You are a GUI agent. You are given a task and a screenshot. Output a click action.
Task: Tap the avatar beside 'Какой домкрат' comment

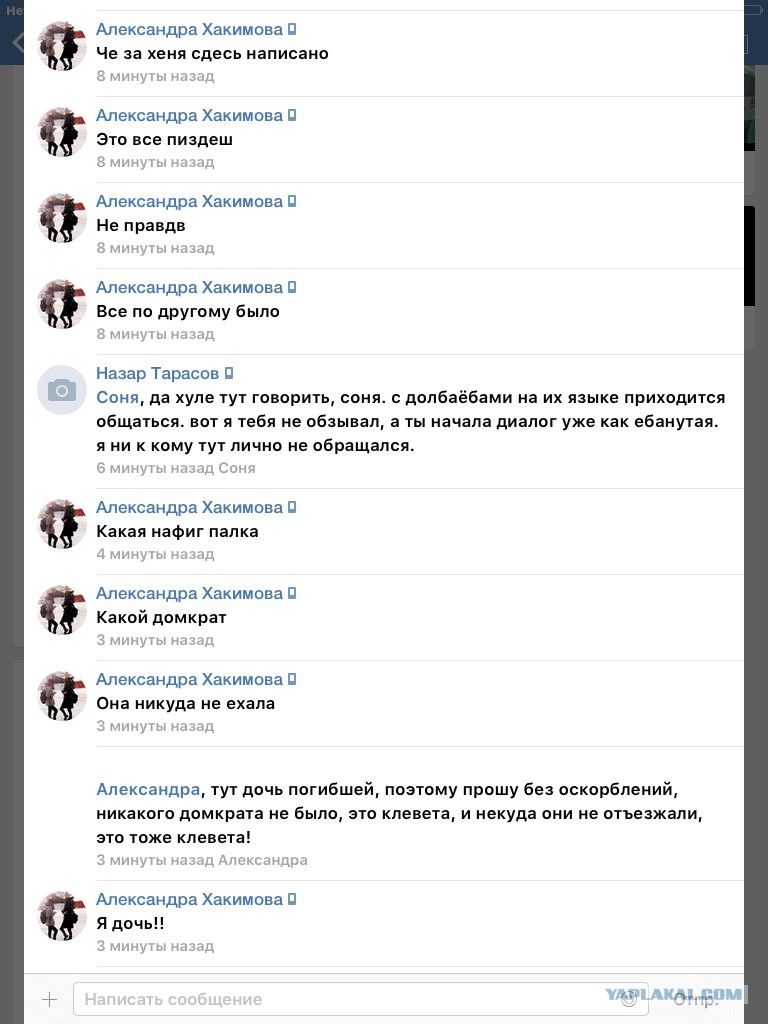[x=62, y=610]
